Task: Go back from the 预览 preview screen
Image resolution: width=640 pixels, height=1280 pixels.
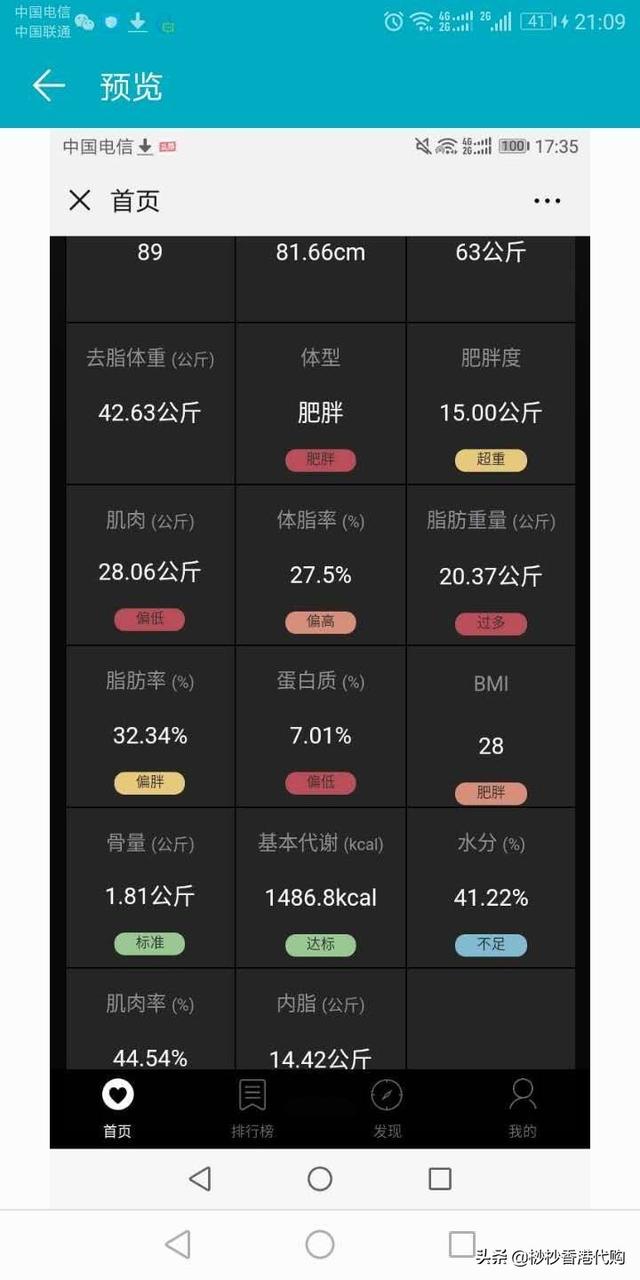Action: pyautogui.click(x=48, y=86)
